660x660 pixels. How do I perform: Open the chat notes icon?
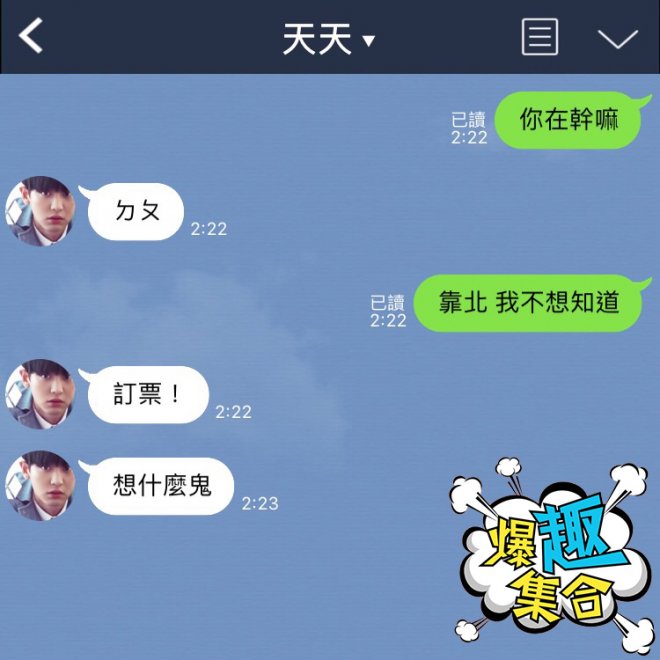[540, 38]
